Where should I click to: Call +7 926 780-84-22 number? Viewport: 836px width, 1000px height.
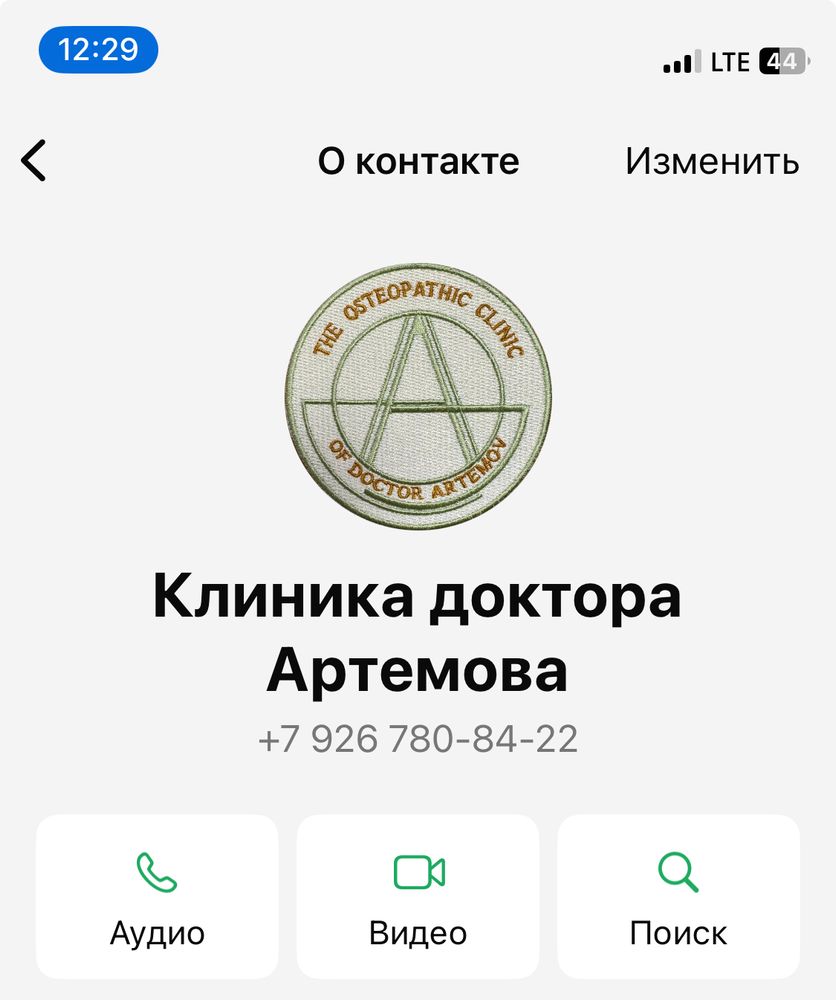pos(418,739)
